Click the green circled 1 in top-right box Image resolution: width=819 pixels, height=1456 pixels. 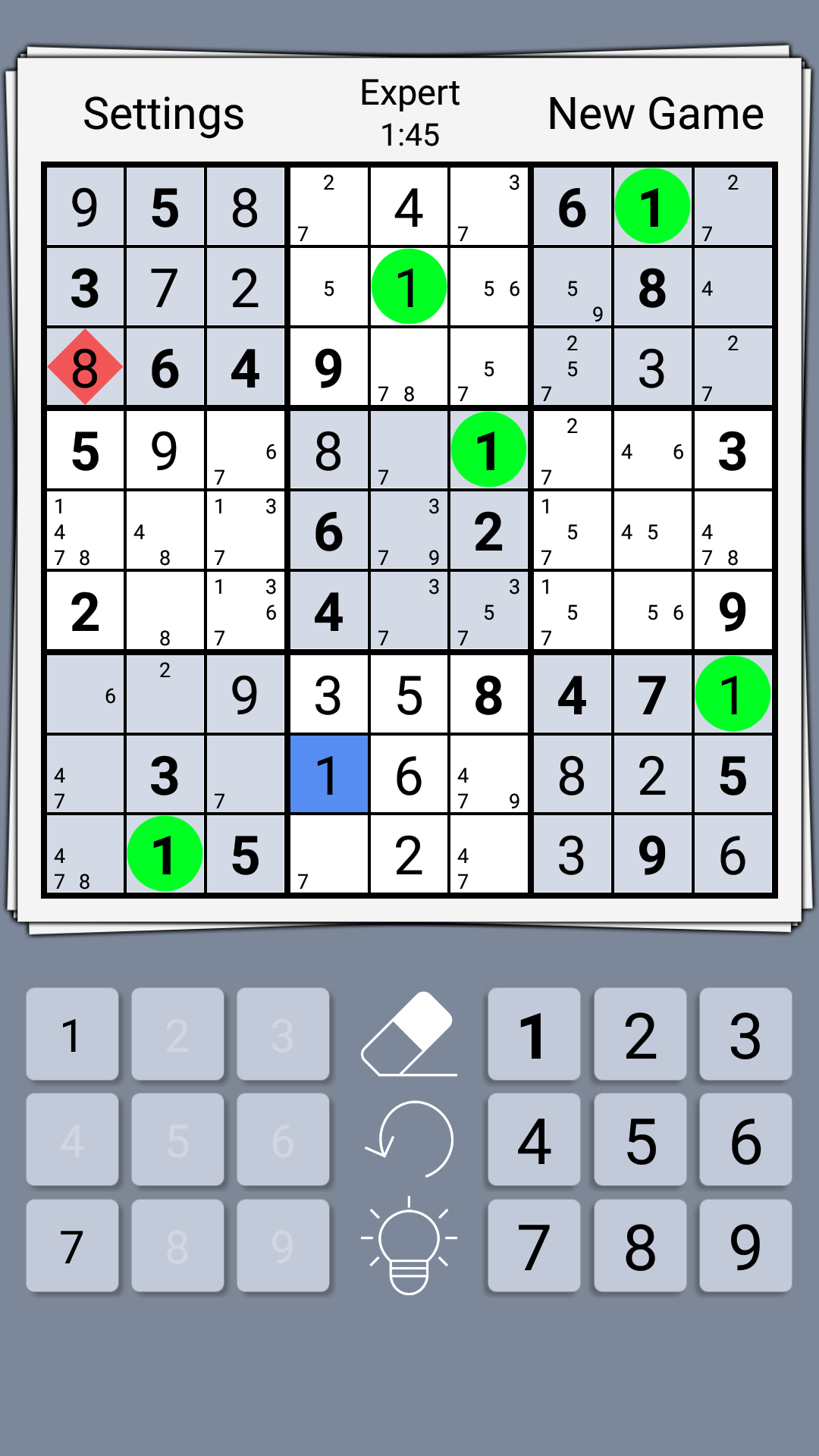pos(654,205)
